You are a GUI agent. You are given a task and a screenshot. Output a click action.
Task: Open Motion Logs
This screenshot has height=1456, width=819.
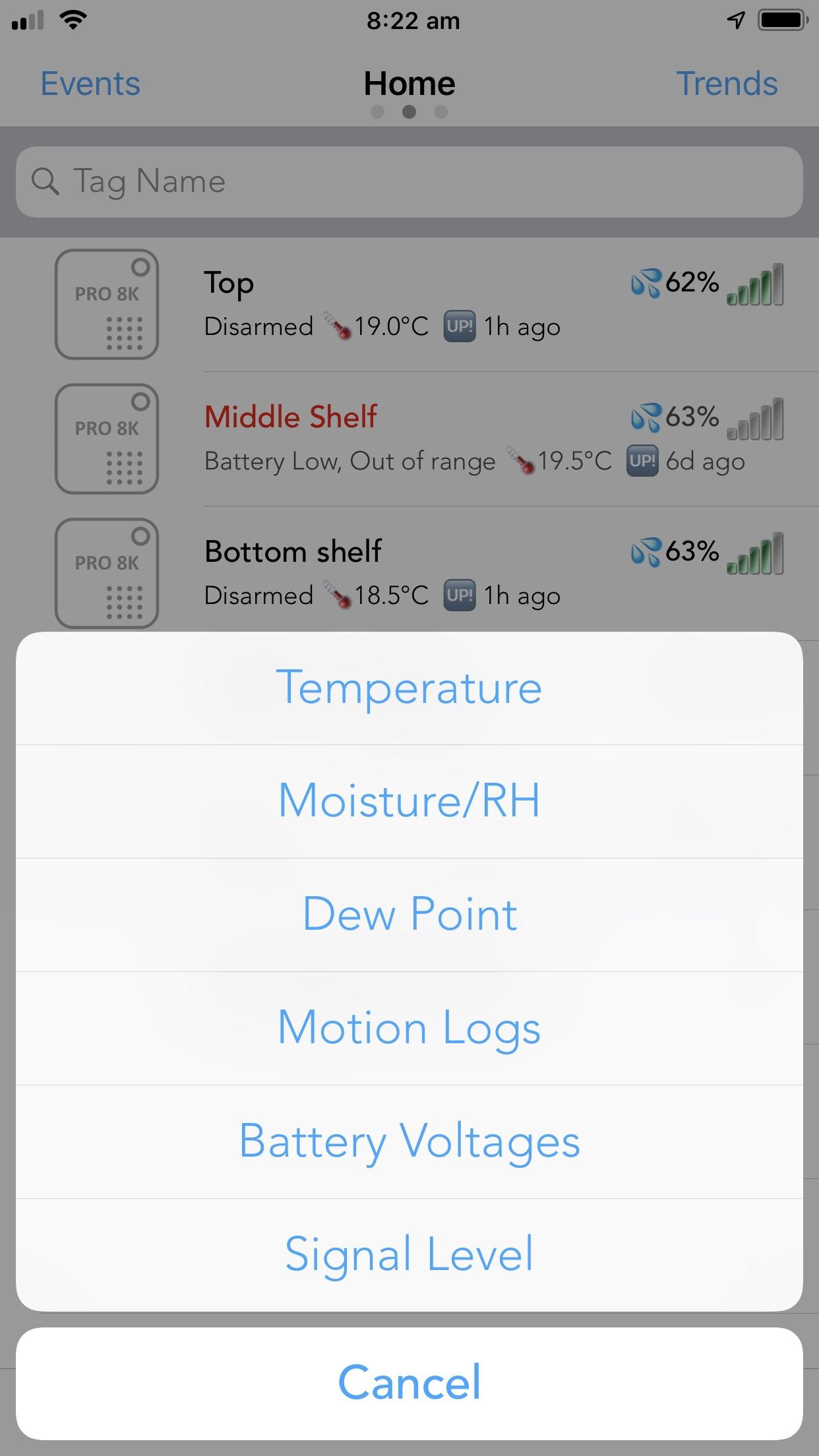click(409, 1029)
